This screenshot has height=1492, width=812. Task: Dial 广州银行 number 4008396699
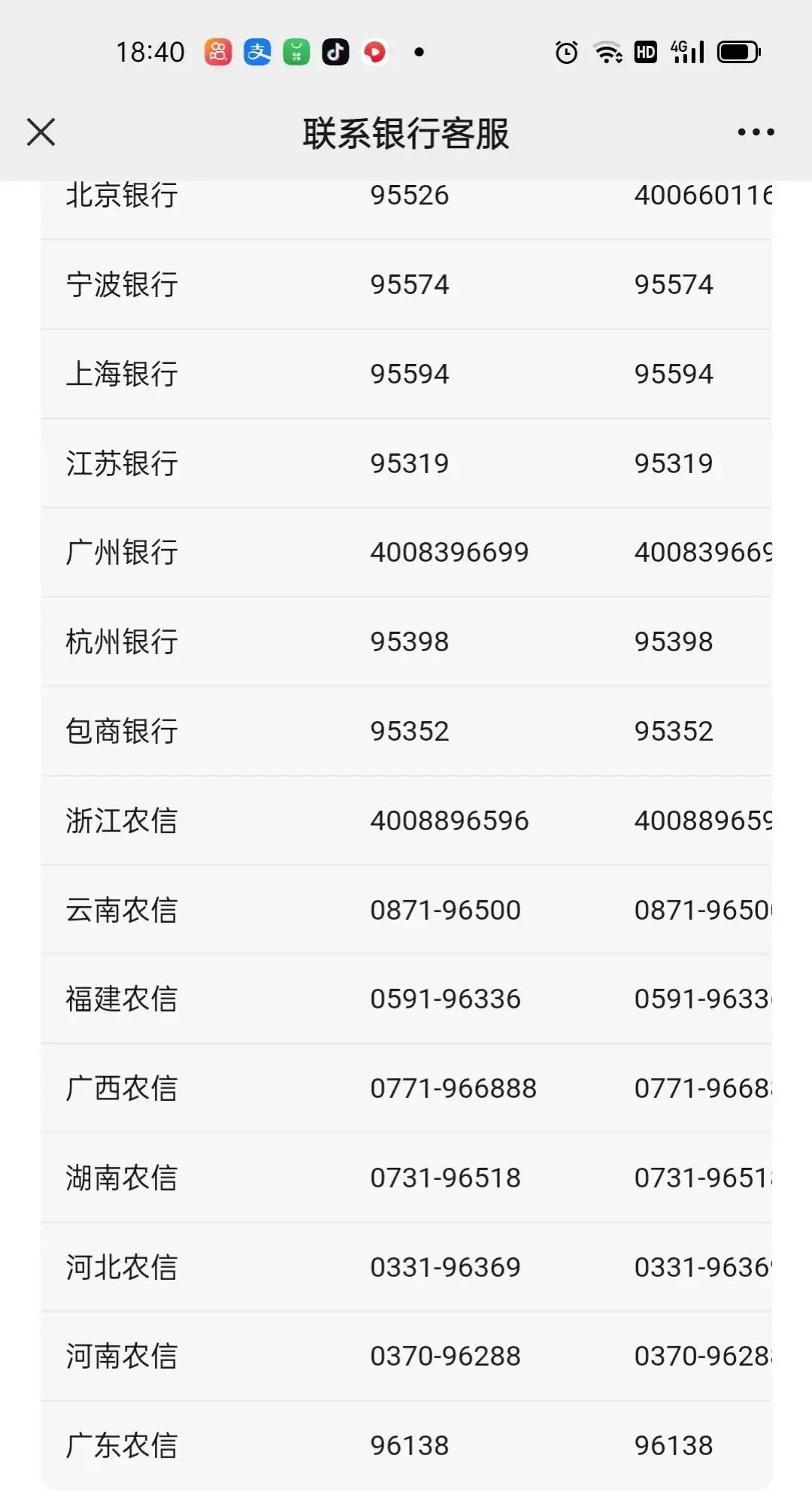[449, 552]
